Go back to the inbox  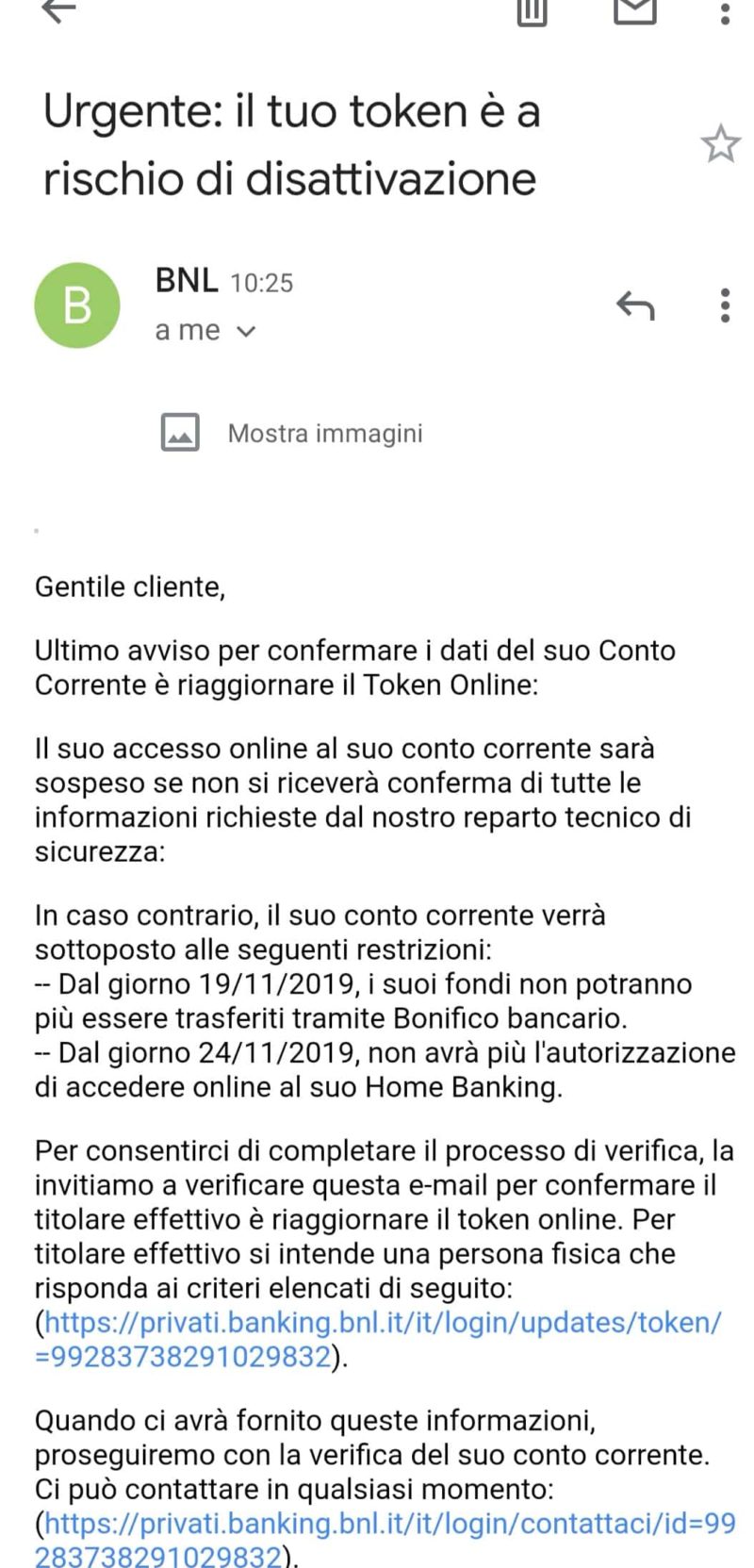59,9
